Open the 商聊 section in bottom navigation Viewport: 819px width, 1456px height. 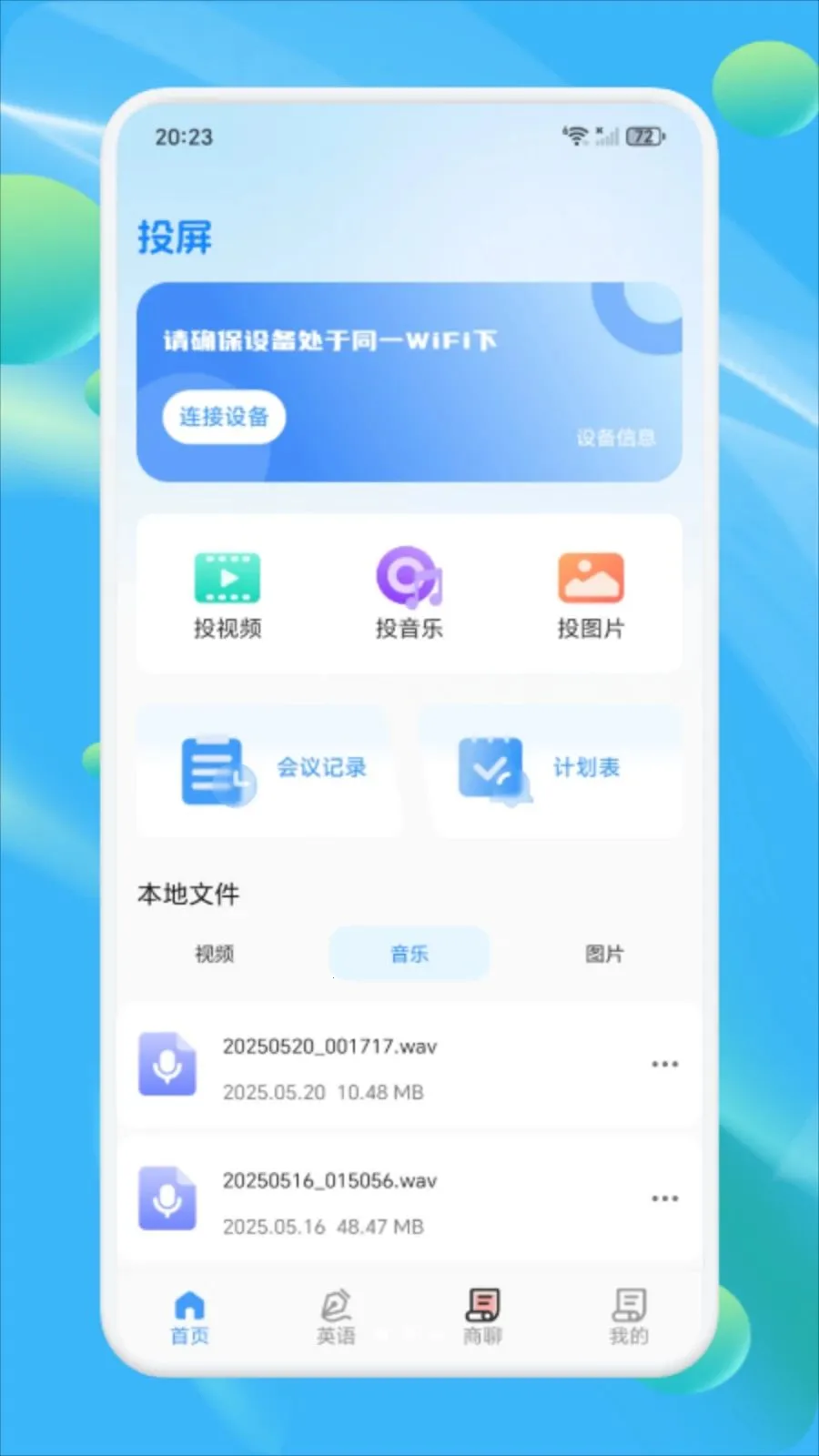(x=482, y=1317)
